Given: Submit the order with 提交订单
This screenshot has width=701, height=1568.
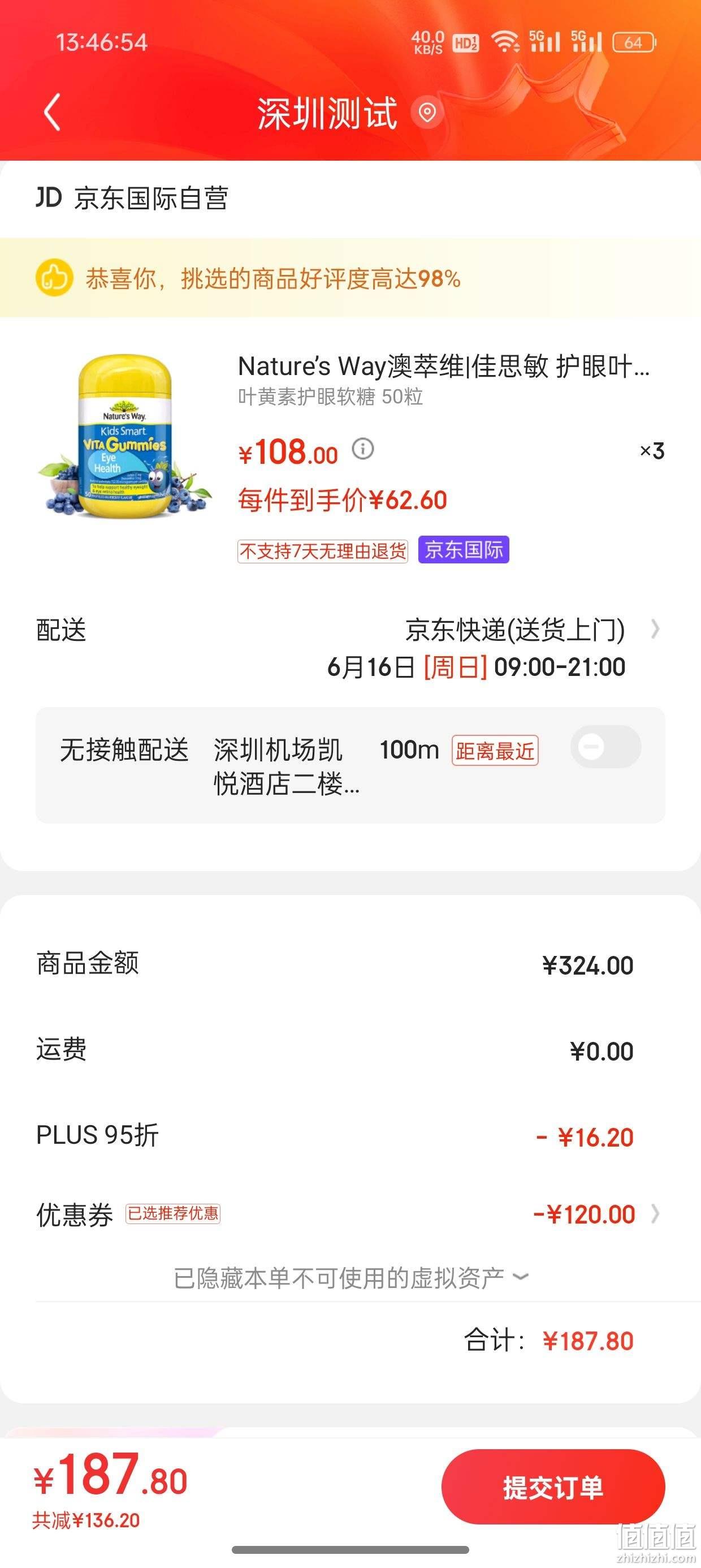Looking at the screenshot, I should [553, 1487].
